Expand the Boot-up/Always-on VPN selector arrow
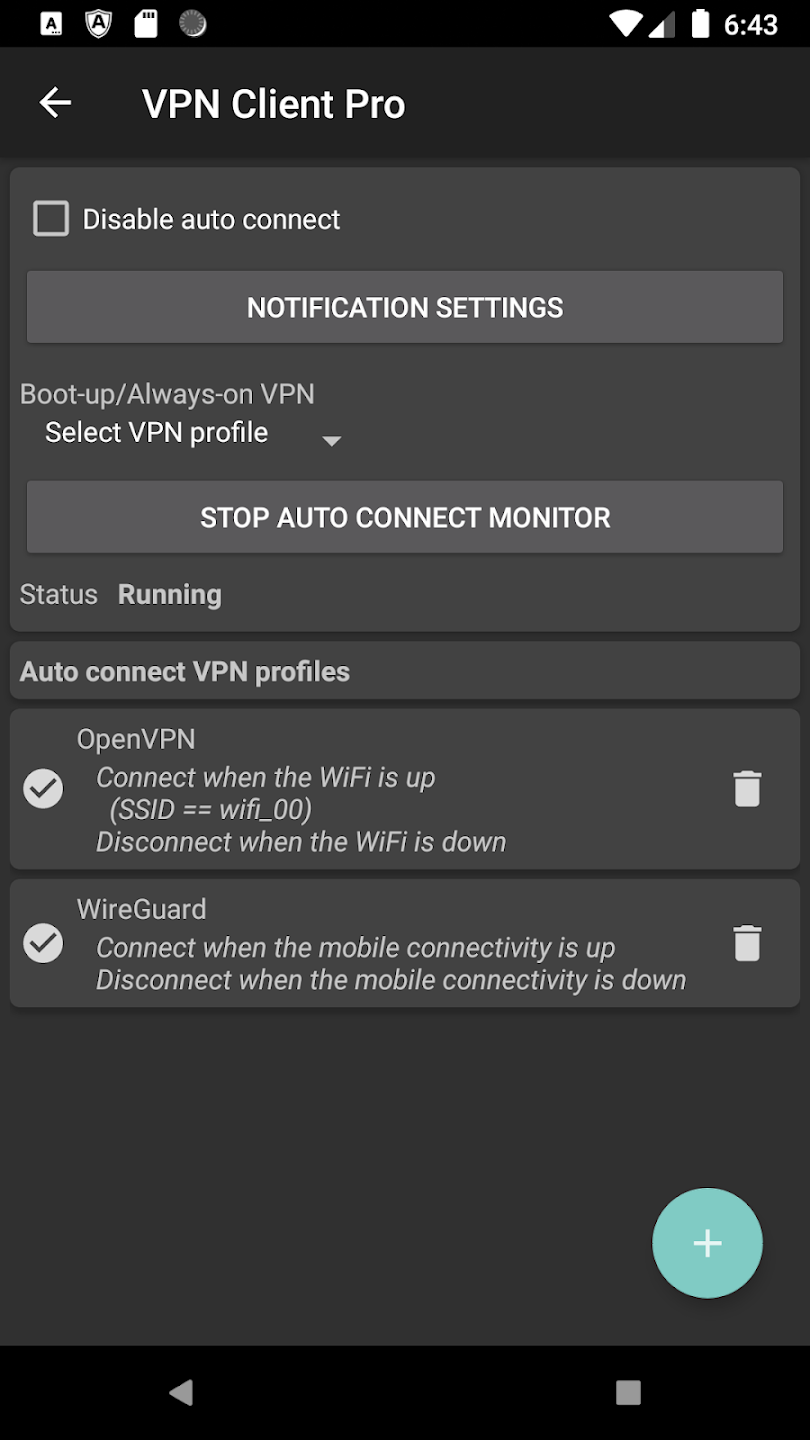The height and width of the screenshot is (1440, 810). pyautogui.click(x=331, y=440)
